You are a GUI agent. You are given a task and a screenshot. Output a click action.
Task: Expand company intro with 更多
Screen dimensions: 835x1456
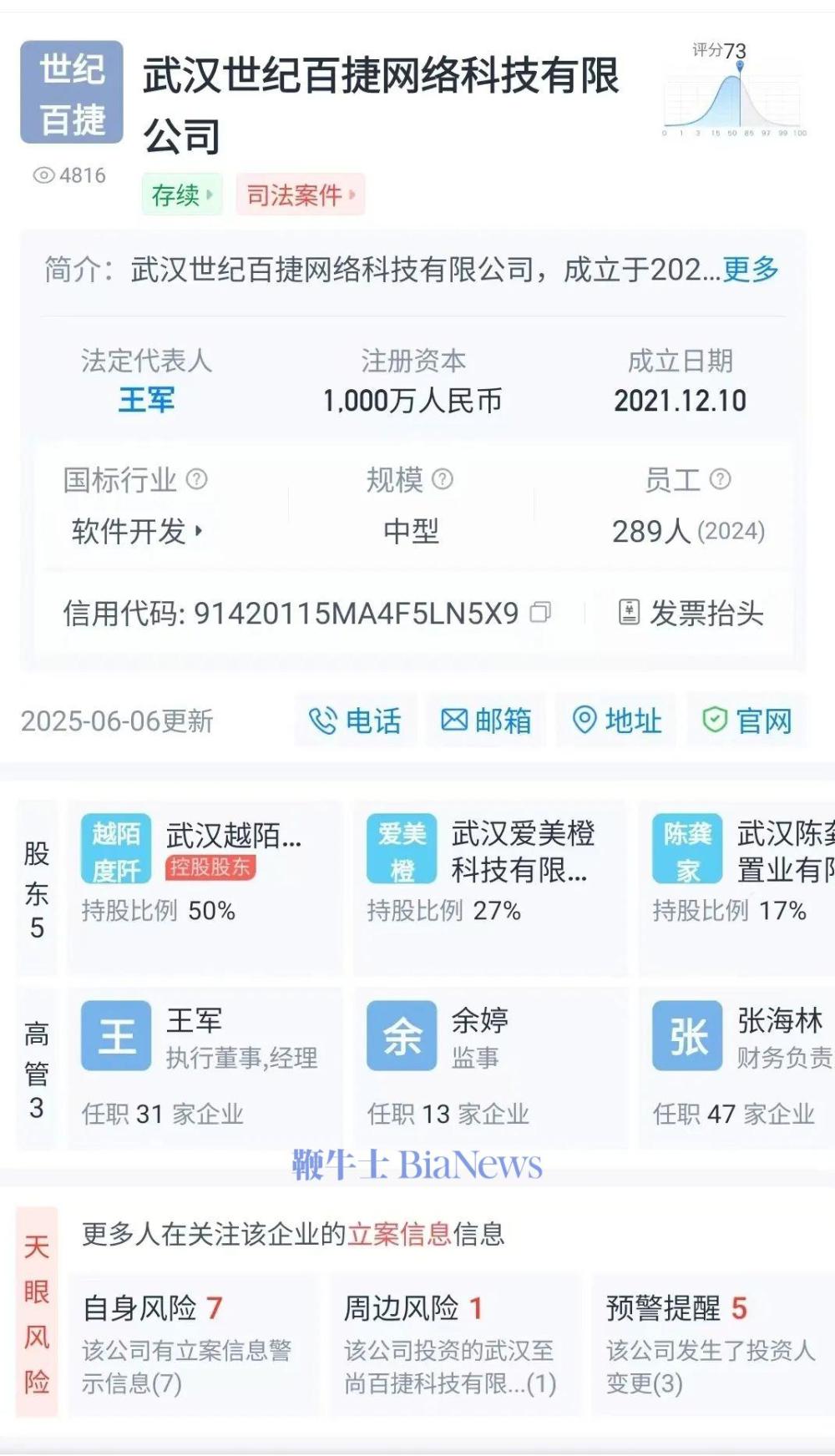pyautogui.click(x=750, y=270)
